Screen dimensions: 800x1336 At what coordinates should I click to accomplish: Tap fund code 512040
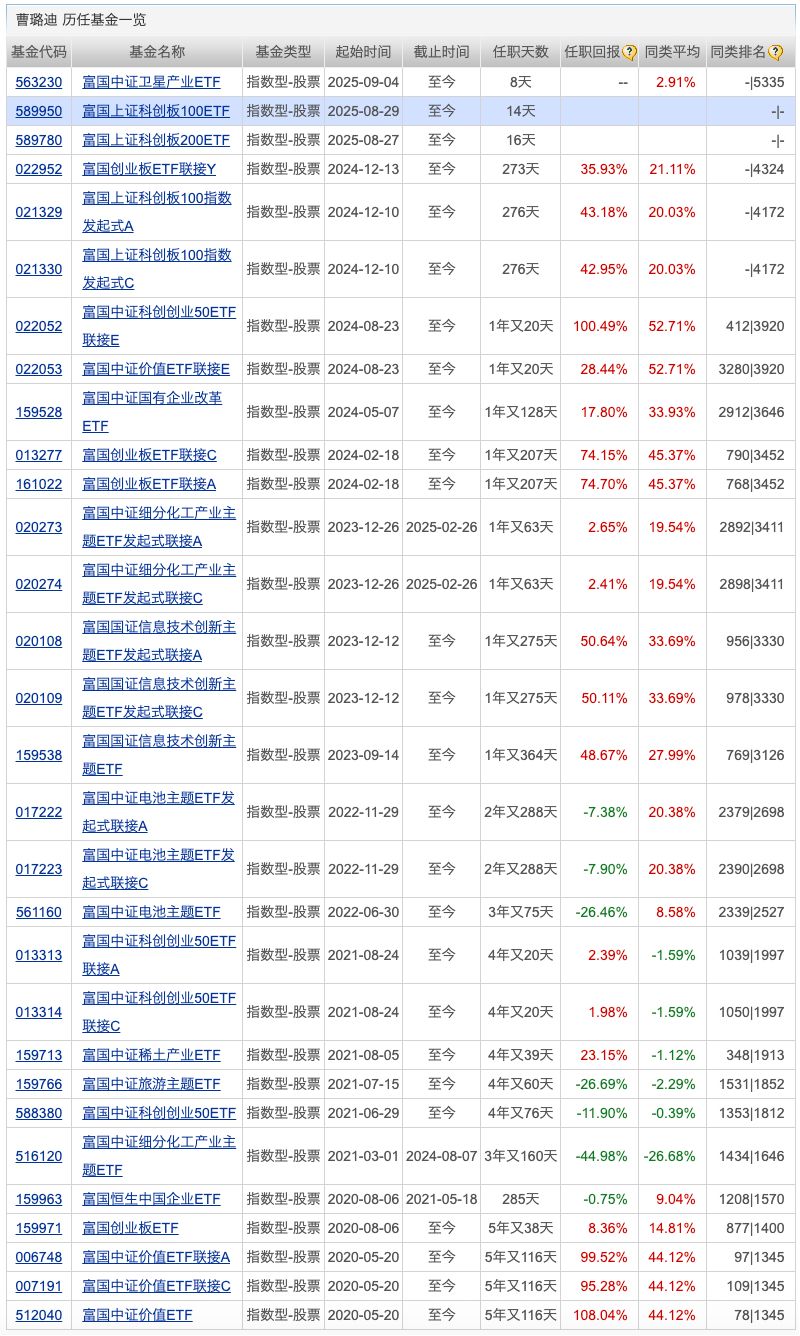(x=39, y=1315)
